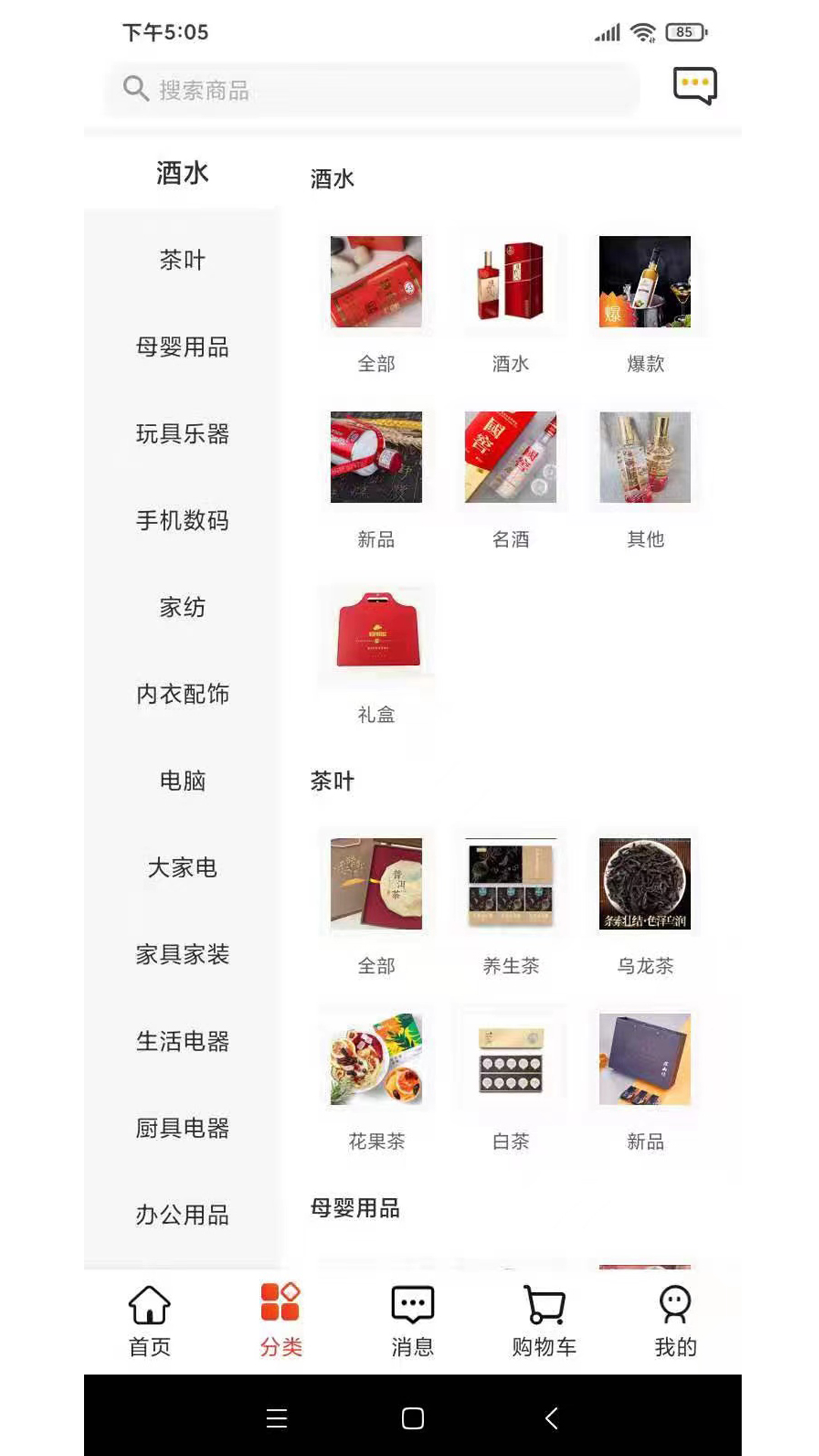The image size is (819, 1456).
Task: Open the 搜索商品 search box
Action: (372, 89)
